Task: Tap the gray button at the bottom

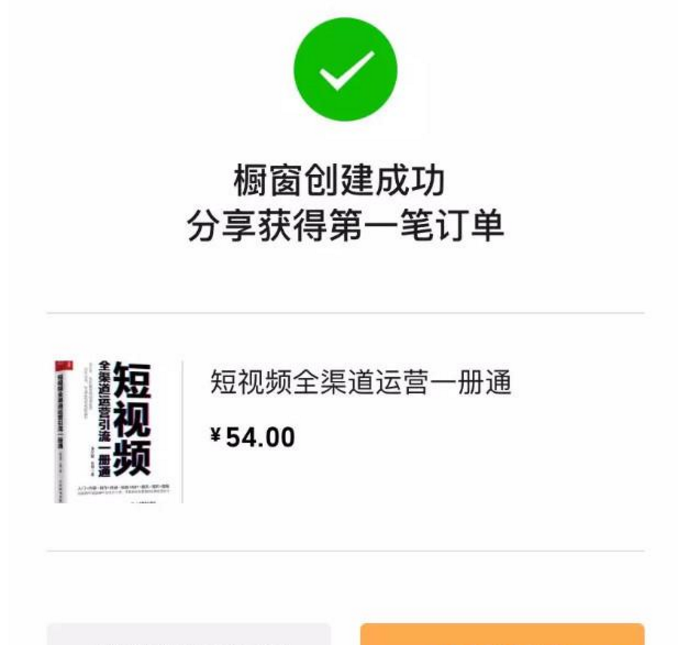Action: pos(189,635)
